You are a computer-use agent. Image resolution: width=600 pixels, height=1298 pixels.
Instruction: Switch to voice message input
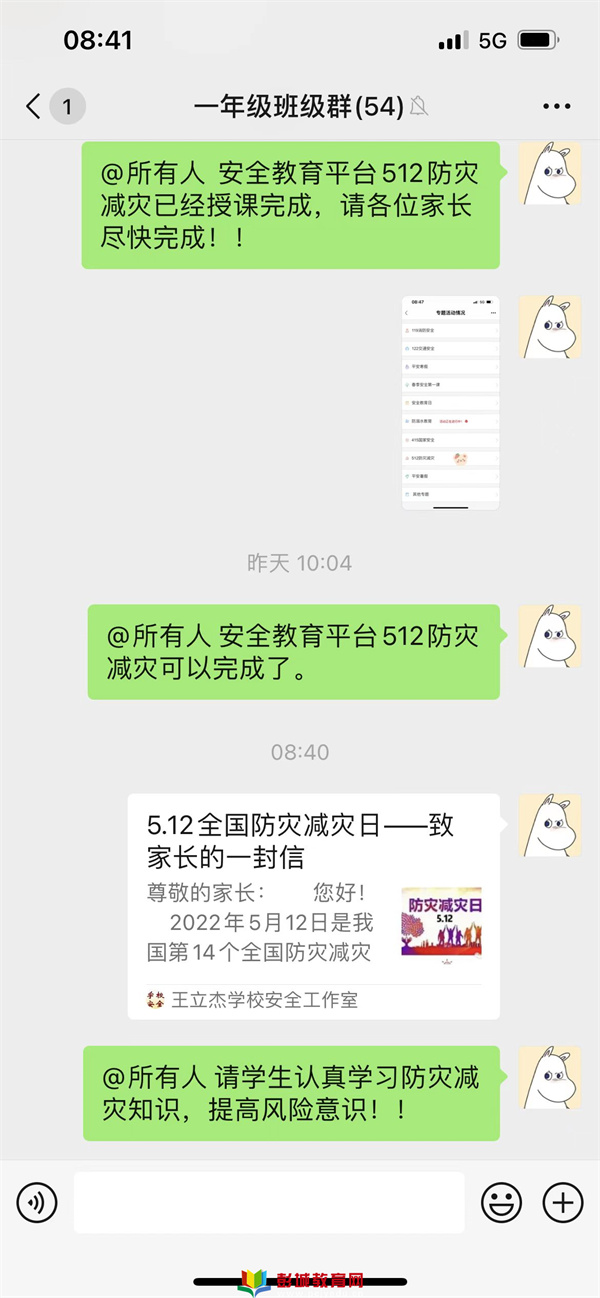pyautogui.click(x=37, y=1202)
